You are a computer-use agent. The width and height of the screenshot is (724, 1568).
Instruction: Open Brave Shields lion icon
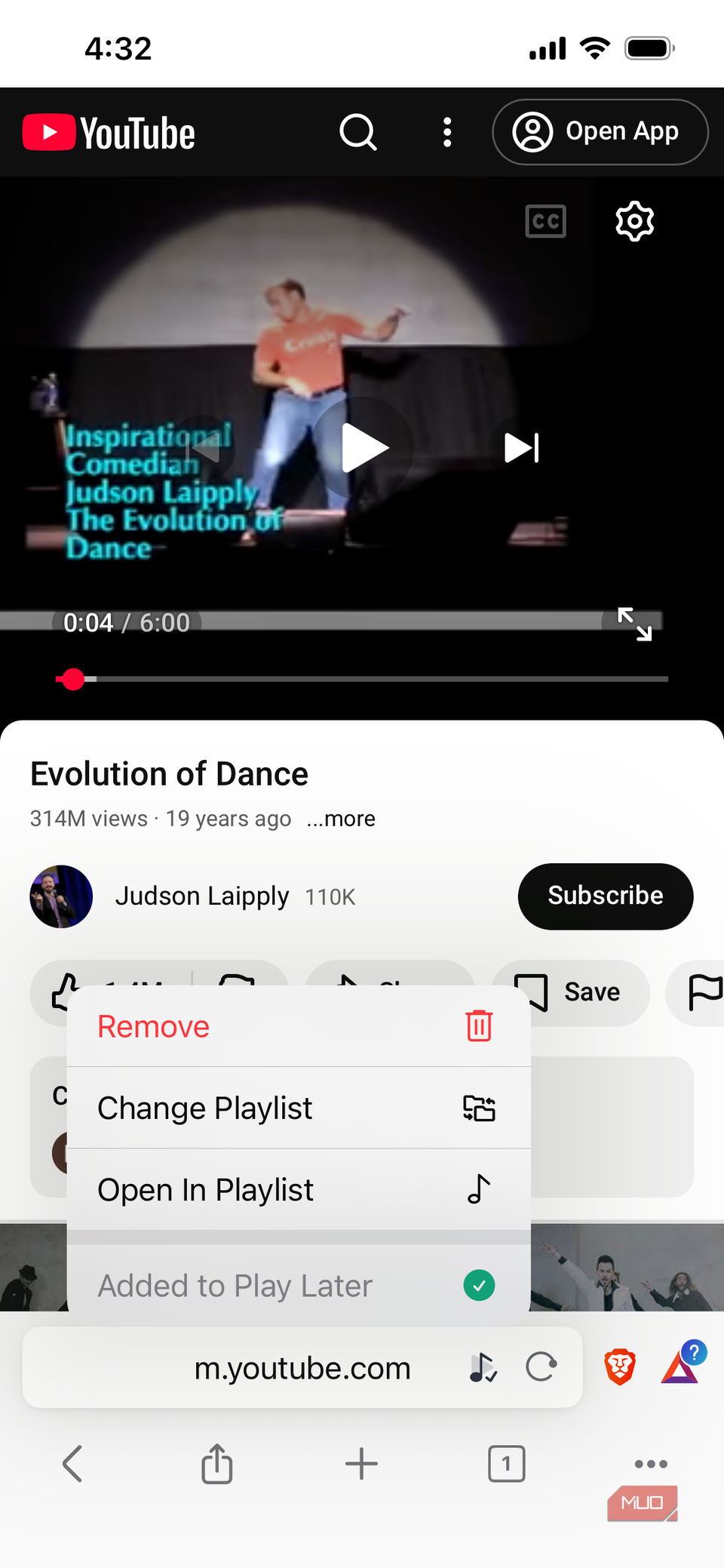point(619,1367)
